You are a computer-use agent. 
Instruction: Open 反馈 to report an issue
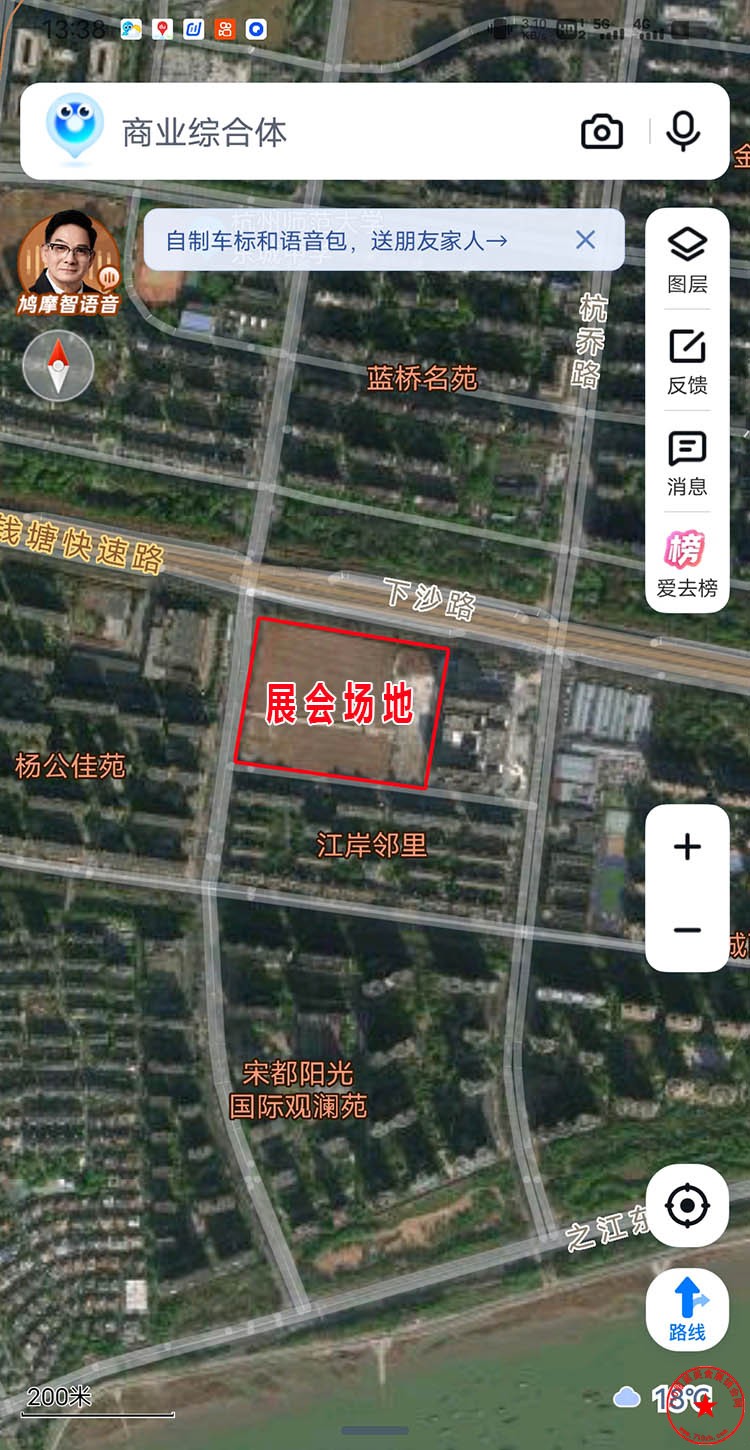tap(687, 361)
